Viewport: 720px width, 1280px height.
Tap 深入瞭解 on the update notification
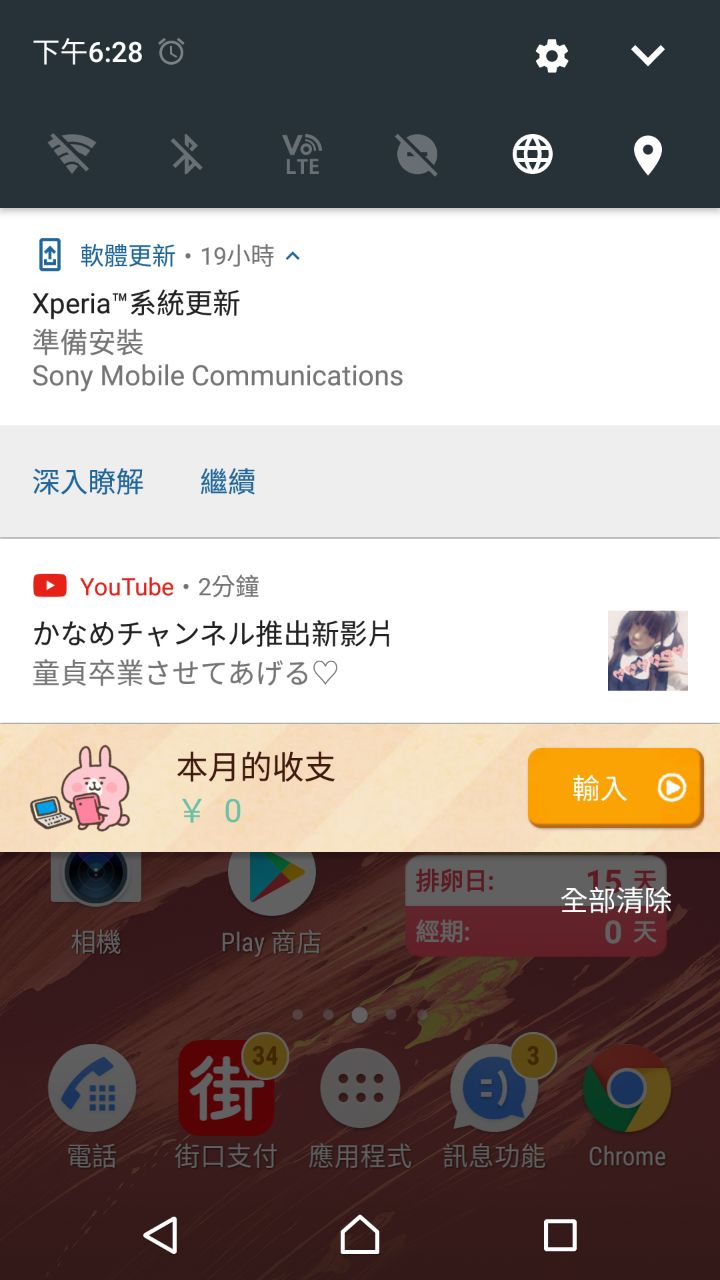click(x=88, y=482)
